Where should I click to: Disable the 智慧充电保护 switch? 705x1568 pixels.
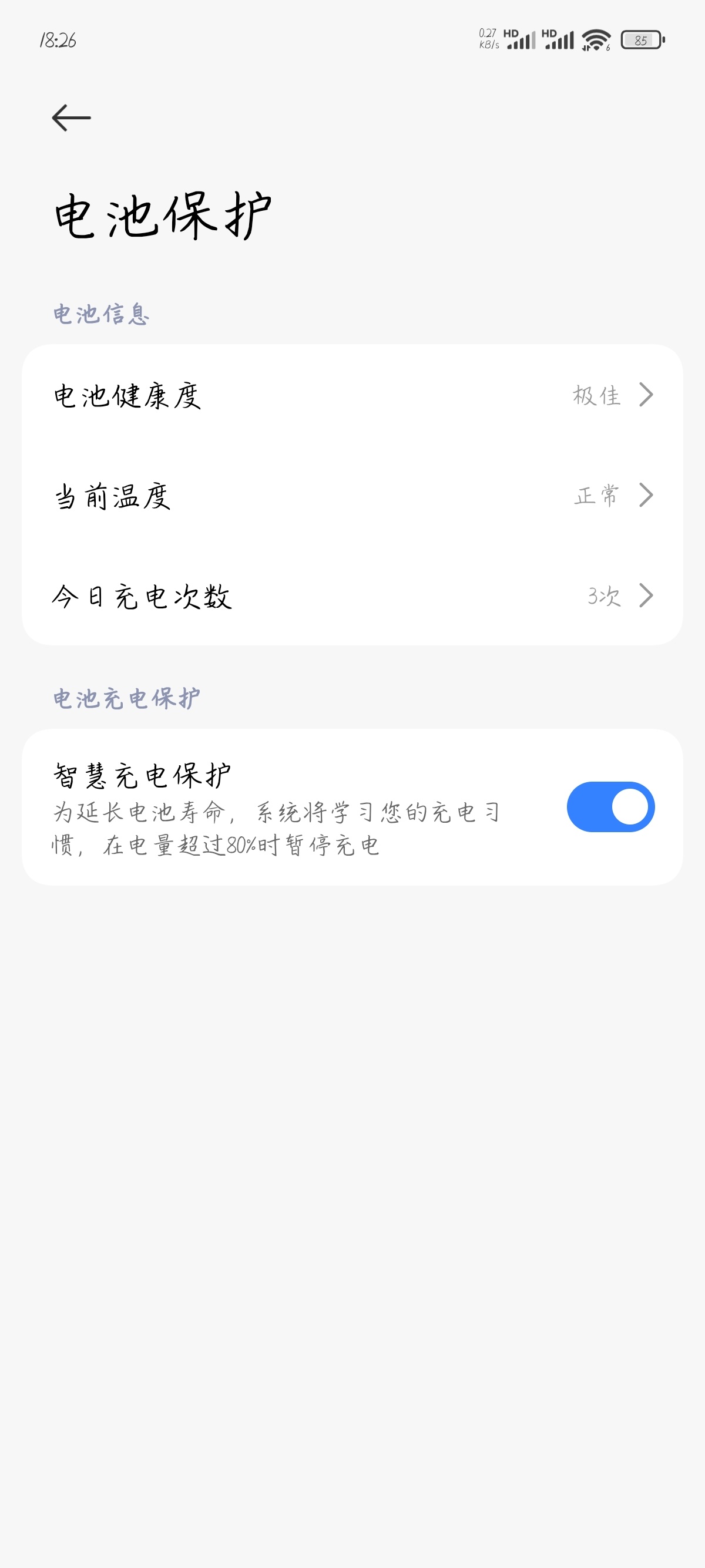click(x=610, y=806)
